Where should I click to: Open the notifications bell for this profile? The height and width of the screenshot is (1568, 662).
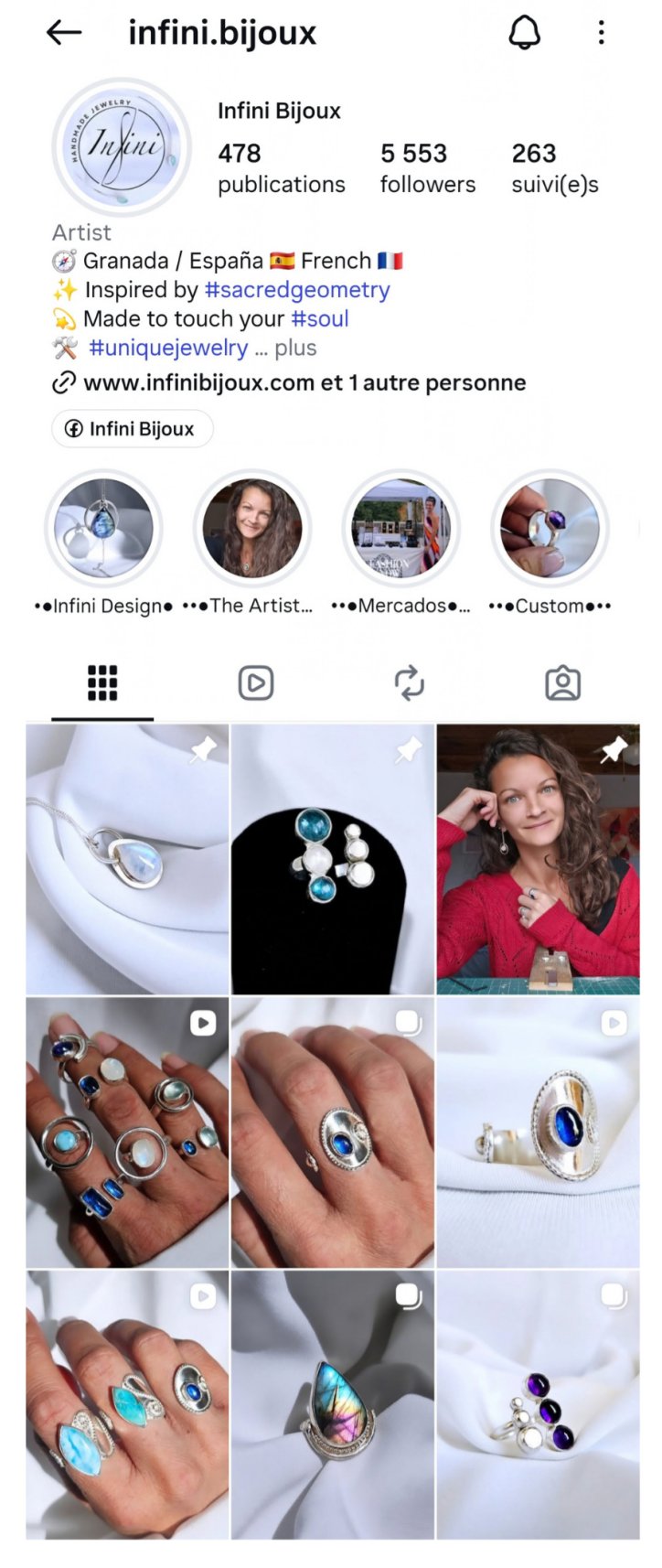click(x=524, y=33)
